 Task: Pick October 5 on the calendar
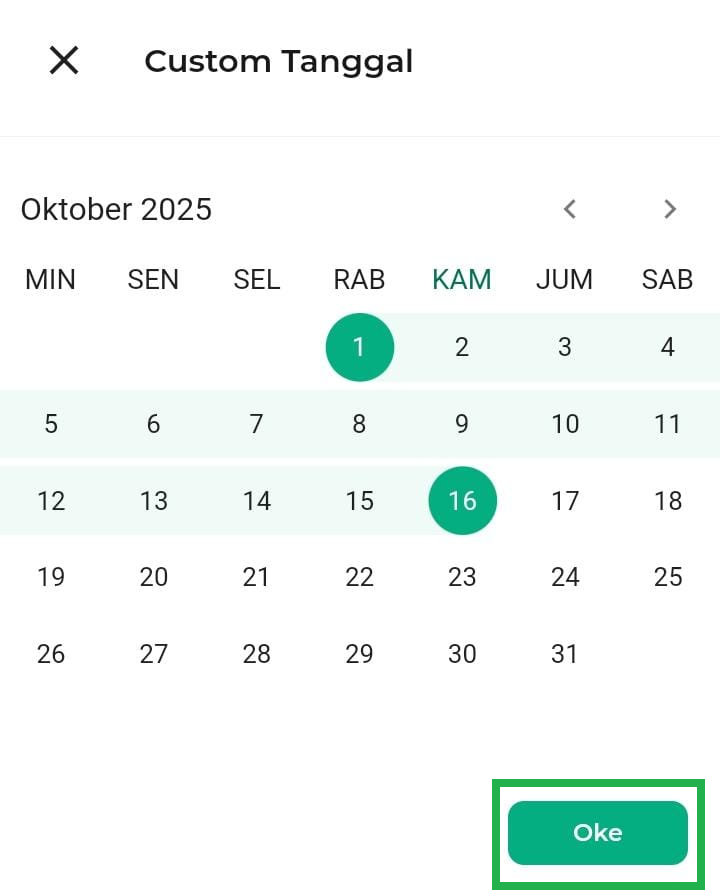(51, 424)
